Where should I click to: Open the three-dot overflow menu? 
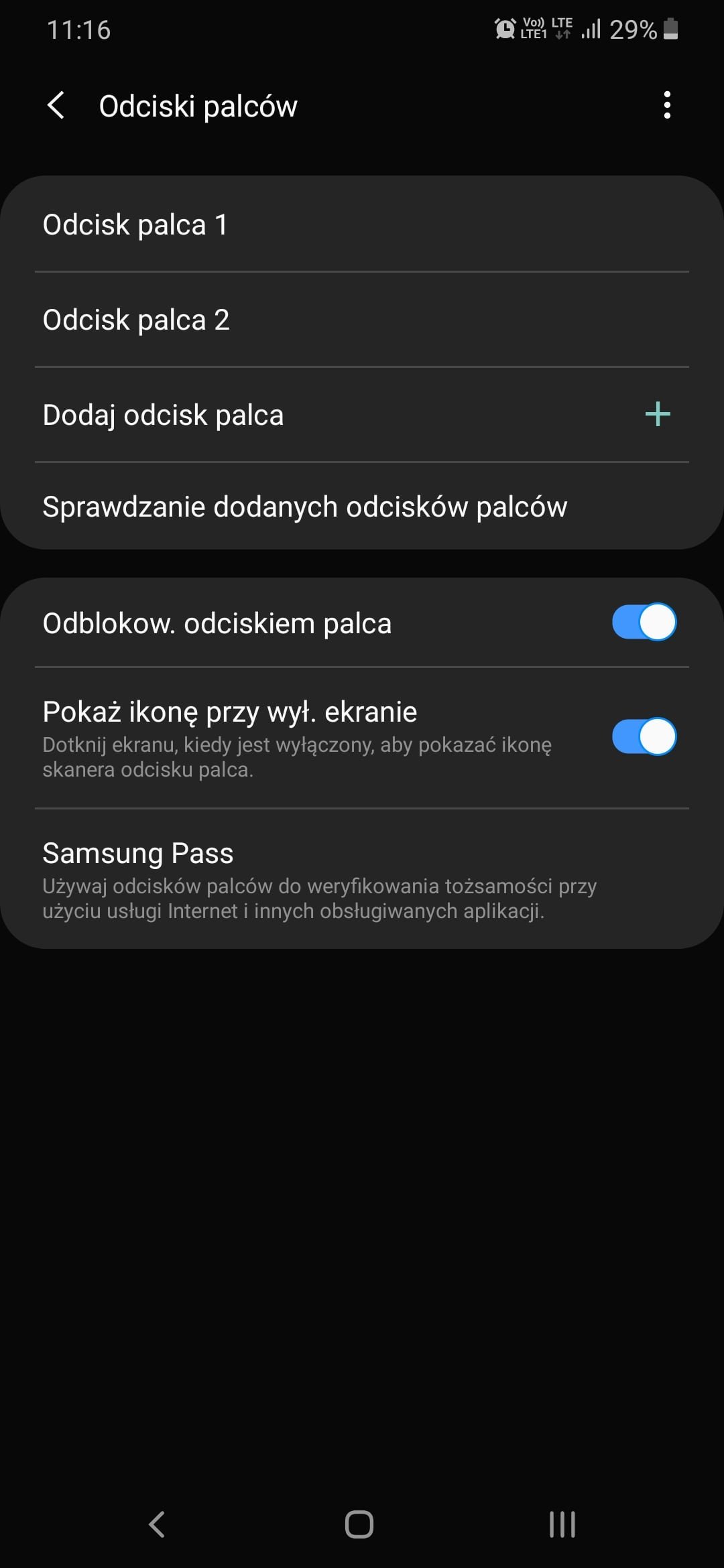point(666,106)
